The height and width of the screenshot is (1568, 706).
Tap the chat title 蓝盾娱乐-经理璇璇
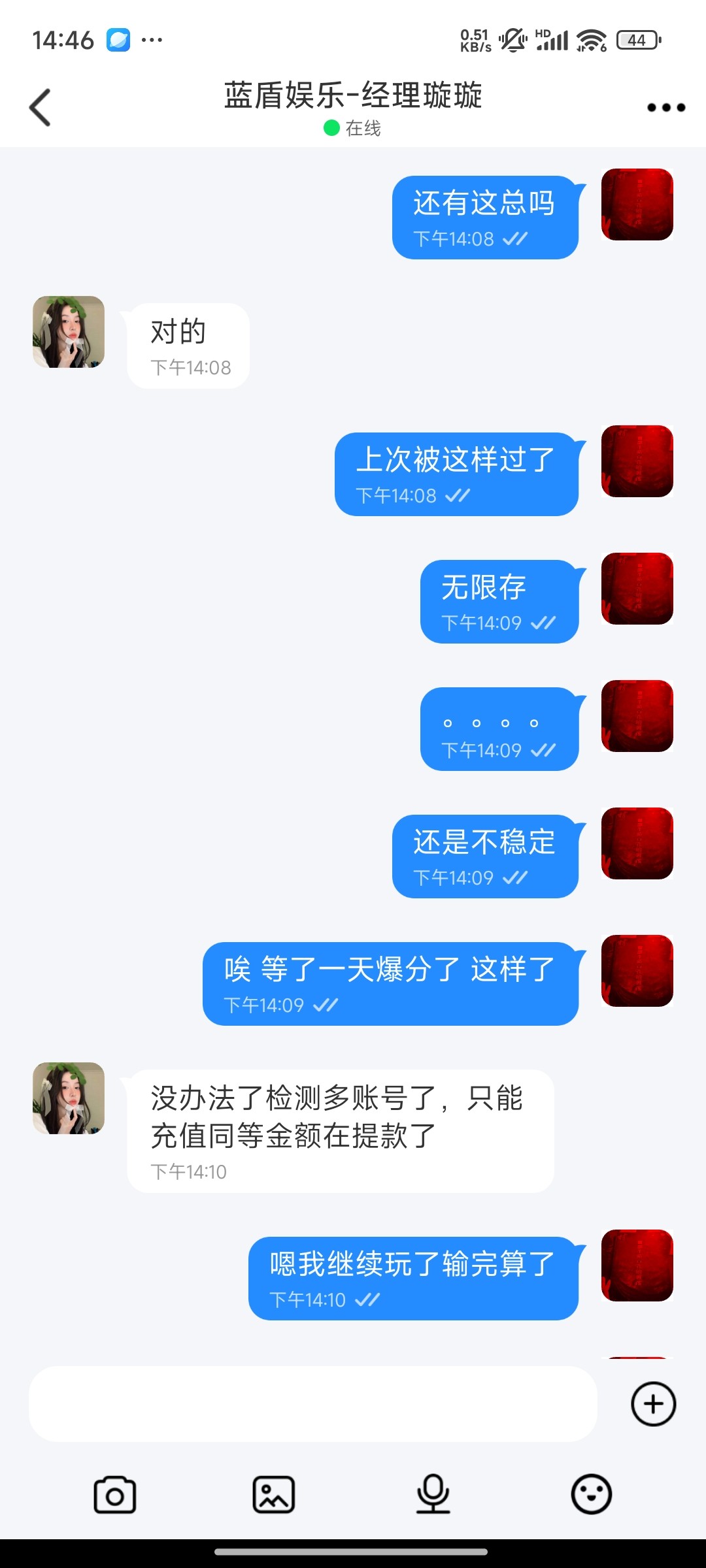pos(353,97)
